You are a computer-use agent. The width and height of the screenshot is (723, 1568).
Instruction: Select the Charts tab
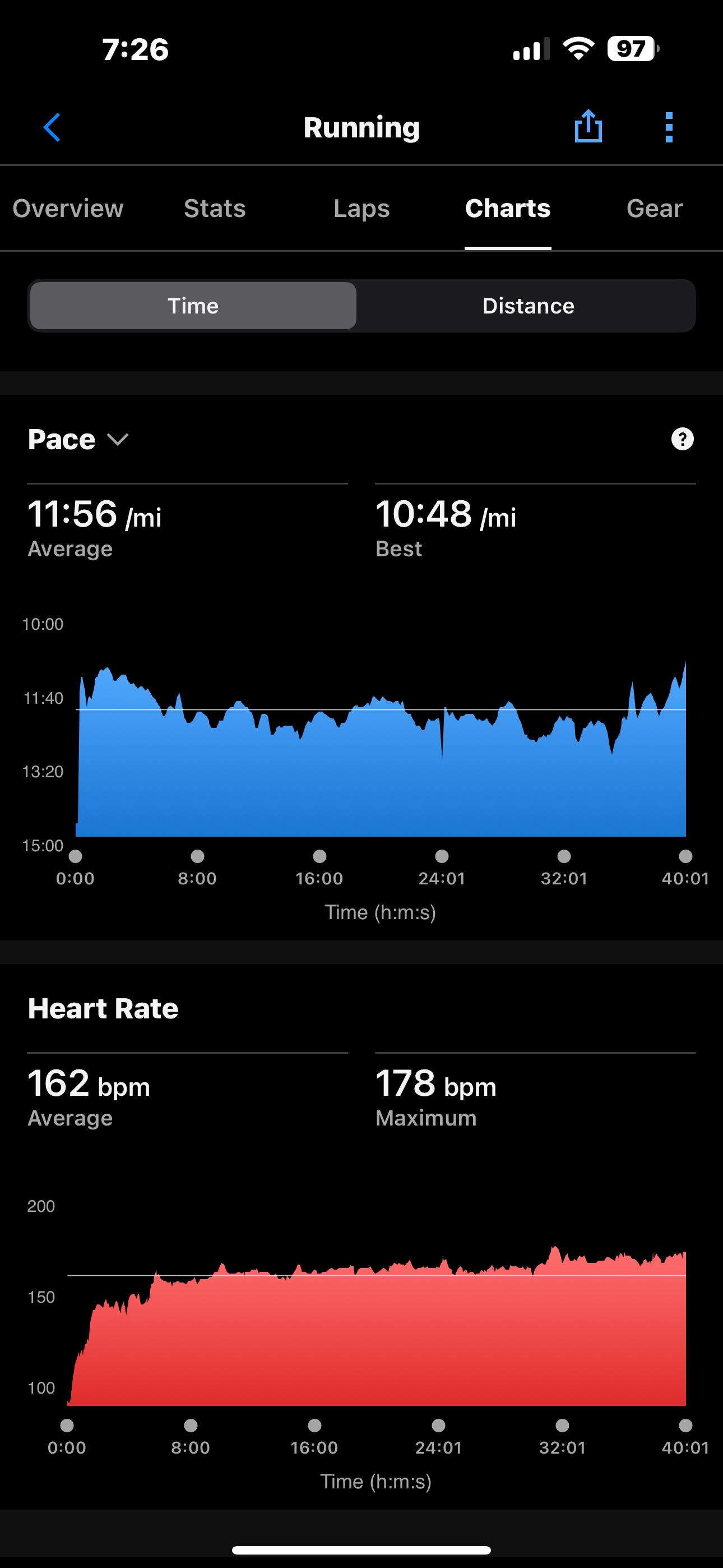point(508,209)
